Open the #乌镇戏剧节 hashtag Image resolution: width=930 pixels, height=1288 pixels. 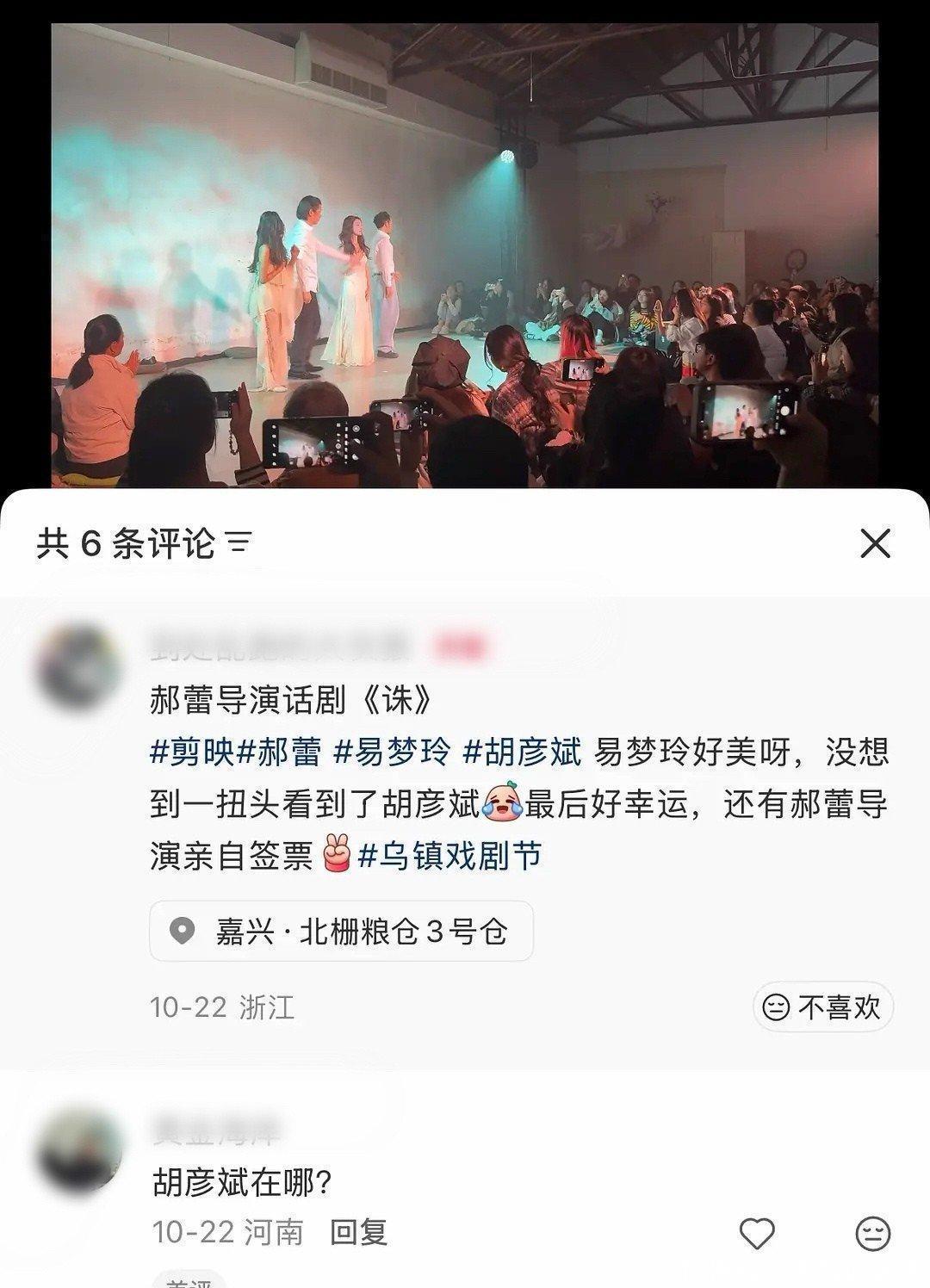[x=449, y=856]
